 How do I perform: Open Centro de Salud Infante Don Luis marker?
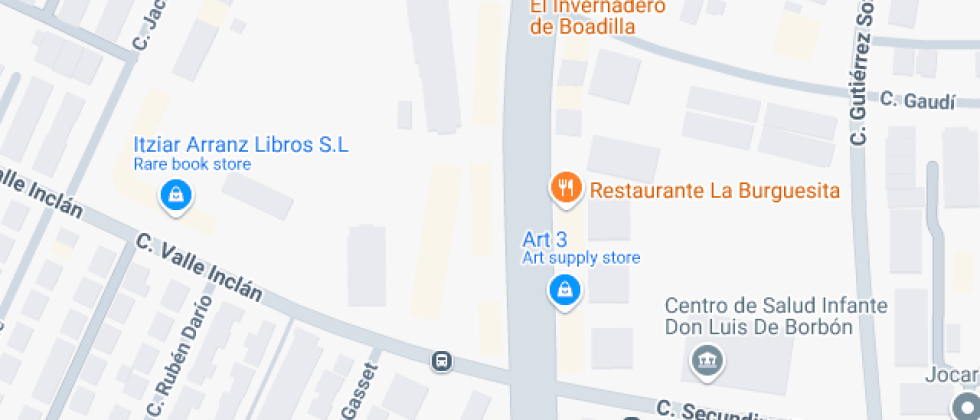pos(707,360)
